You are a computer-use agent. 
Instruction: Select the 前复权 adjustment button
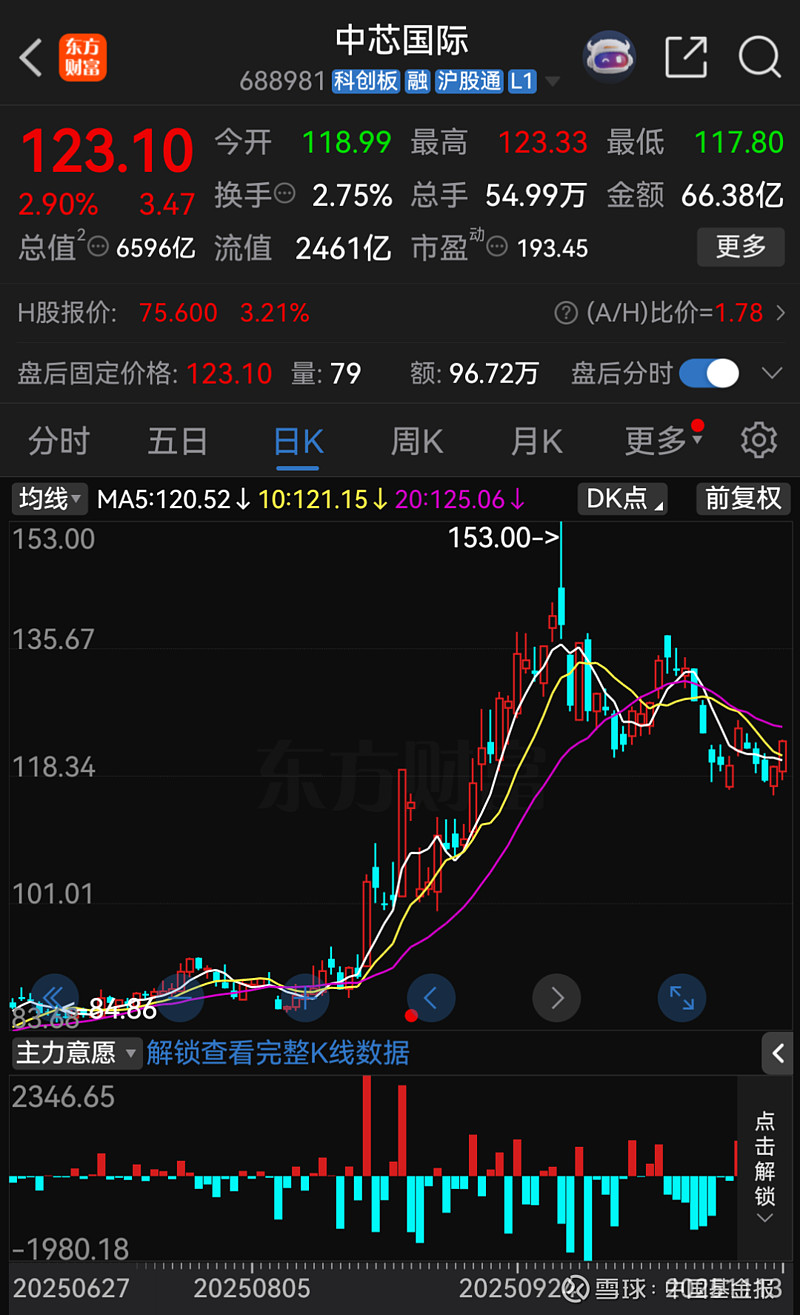[x=742, y=498]
